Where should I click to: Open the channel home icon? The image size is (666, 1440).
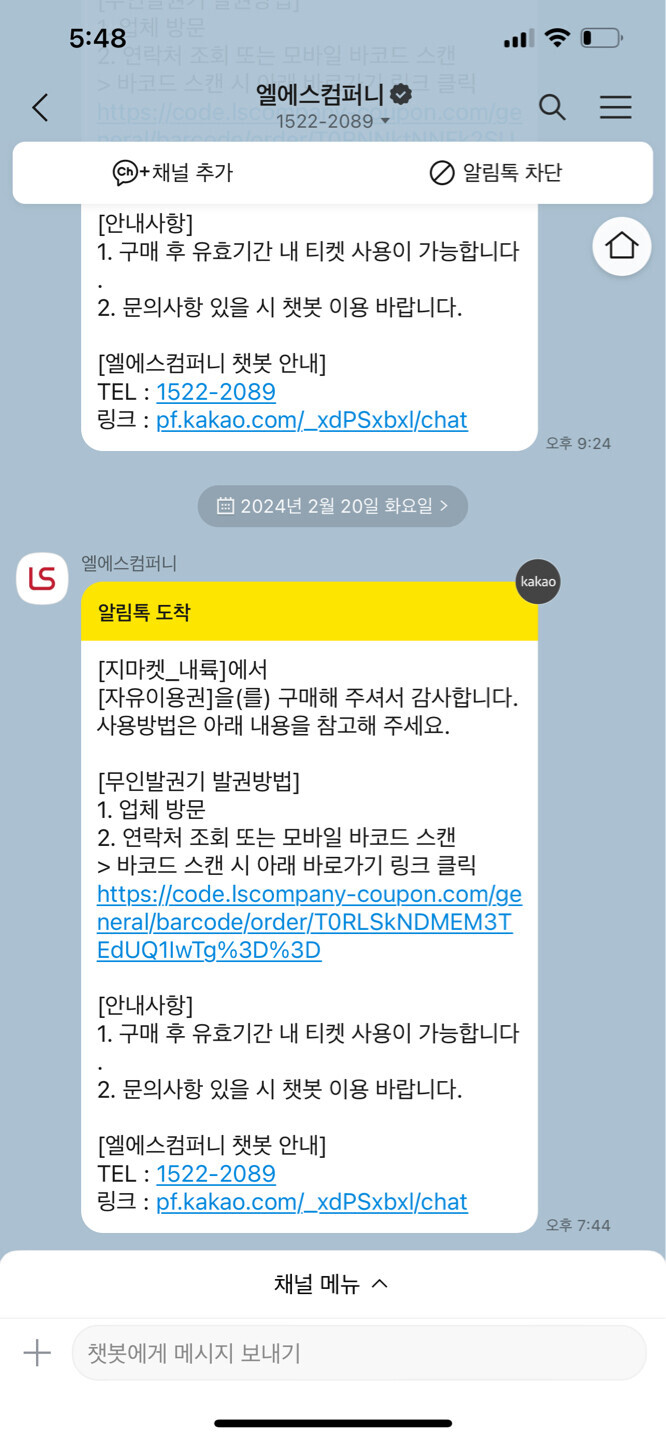click(x=622, y=246)
